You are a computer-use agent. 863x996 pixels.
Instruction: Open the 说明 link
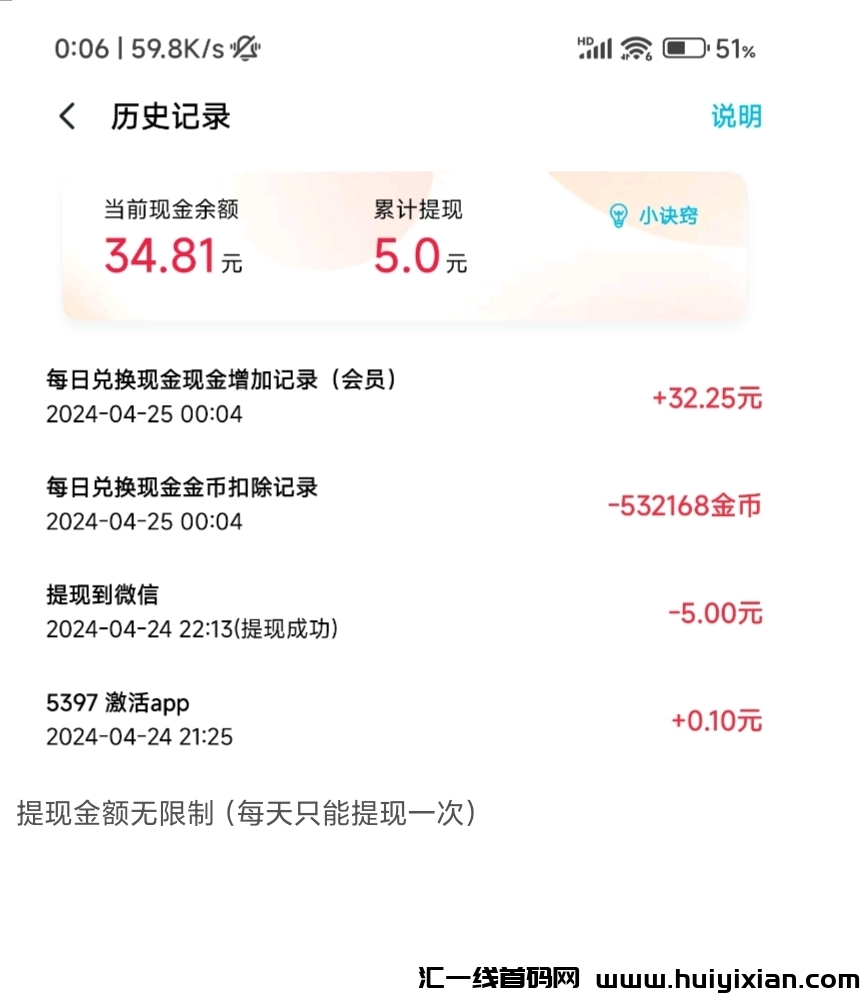point(736,116)
